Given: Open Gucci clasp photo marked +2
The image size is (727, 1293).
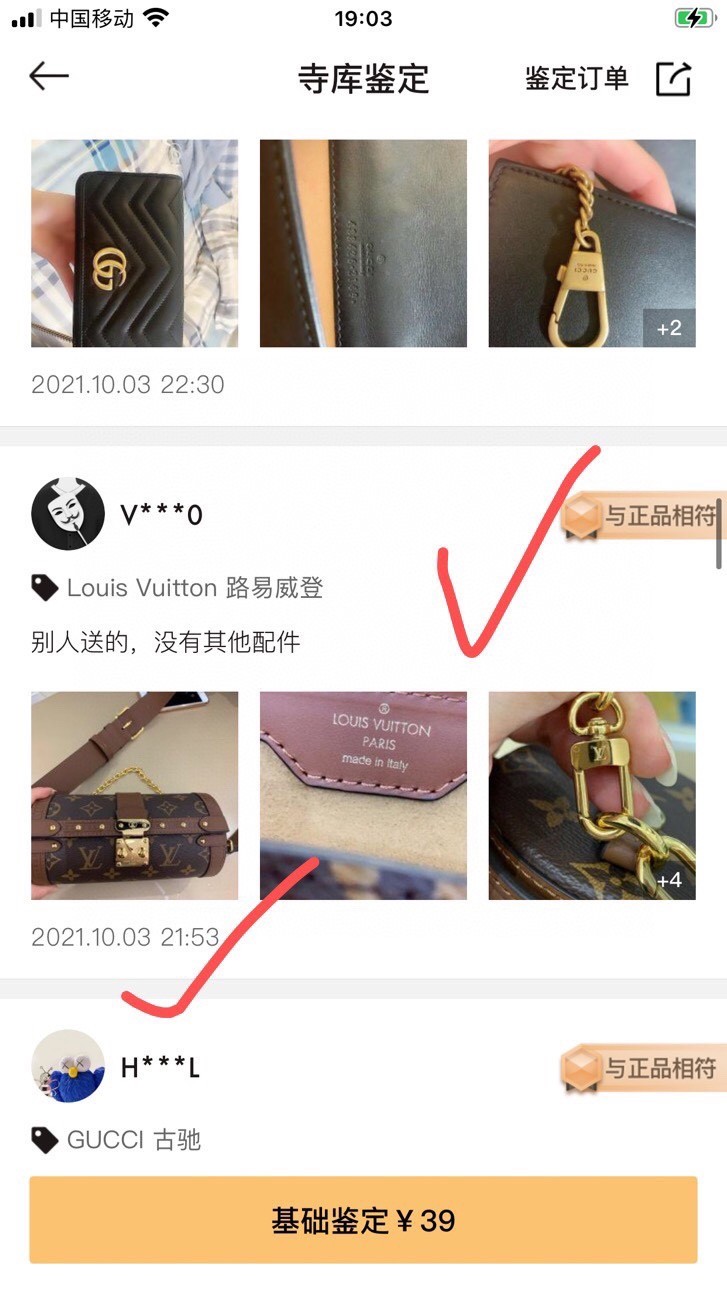Looking at the screenshot, I should [x=591, y=243].
